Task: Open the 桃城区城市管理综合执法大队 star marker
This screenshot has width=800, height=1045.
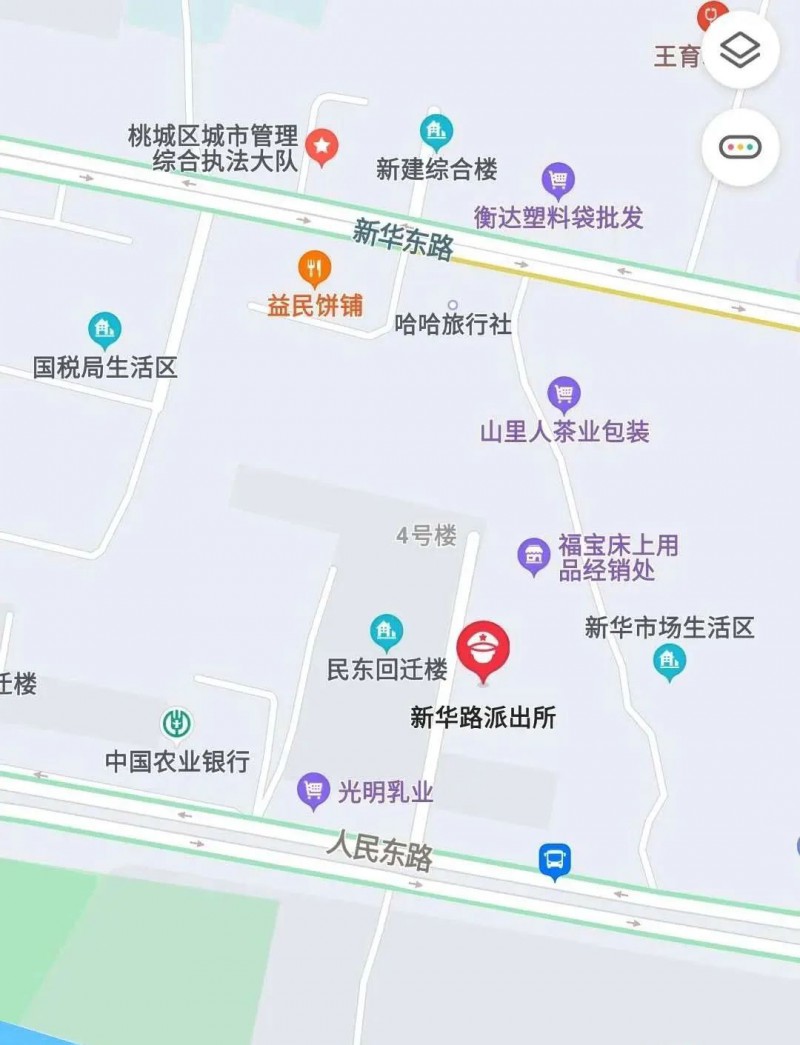Action: [321, 146]
